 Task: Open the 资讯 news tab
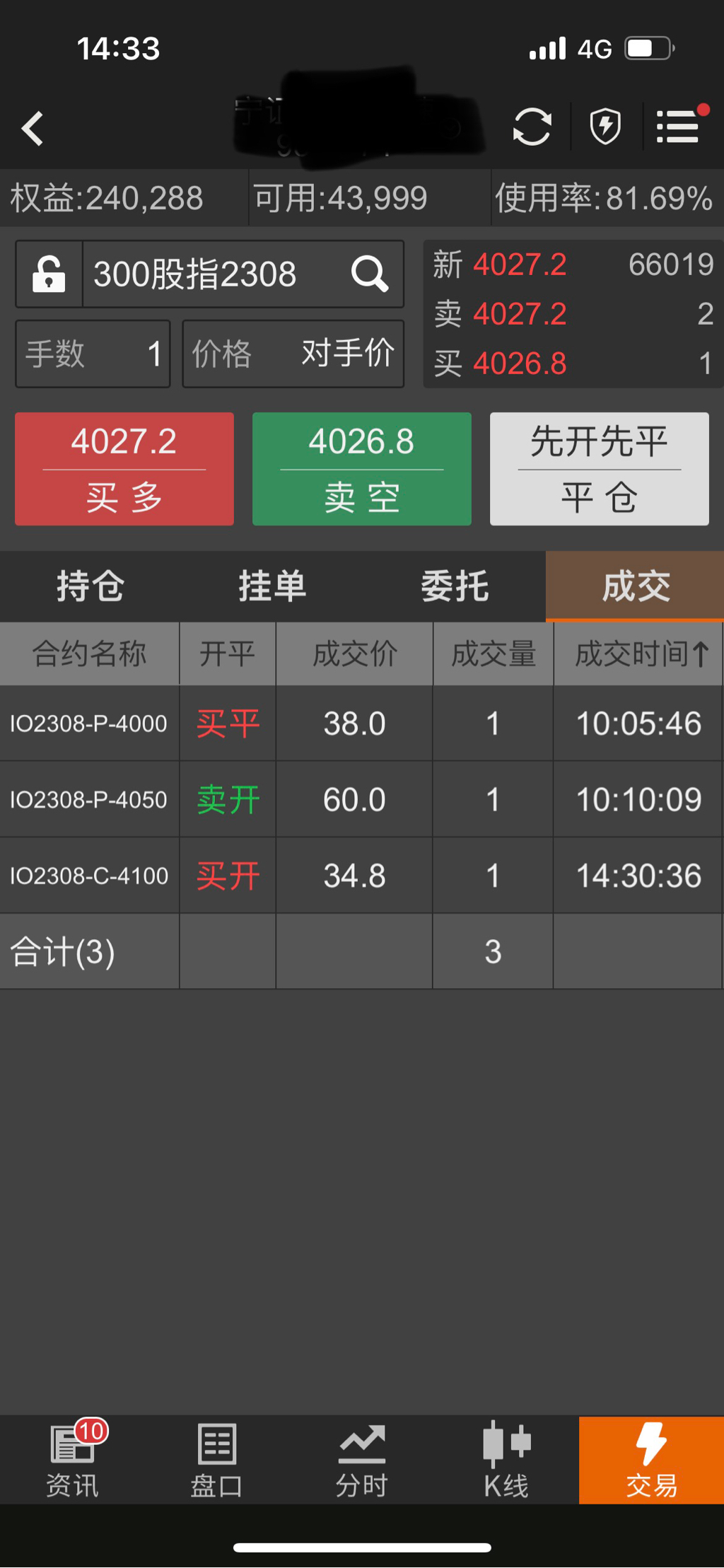coord(72,1460)
